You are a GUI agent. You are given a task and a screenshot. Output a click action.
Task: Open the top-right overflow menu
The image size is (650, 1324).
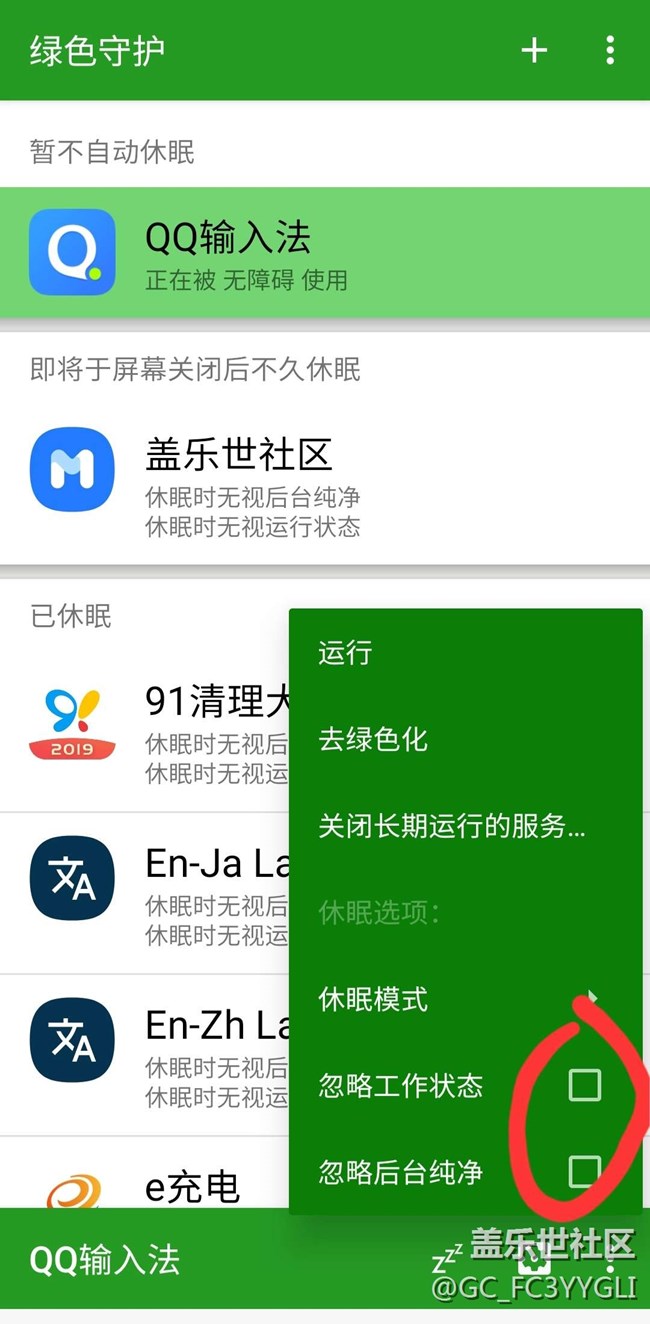pos(610,50)
